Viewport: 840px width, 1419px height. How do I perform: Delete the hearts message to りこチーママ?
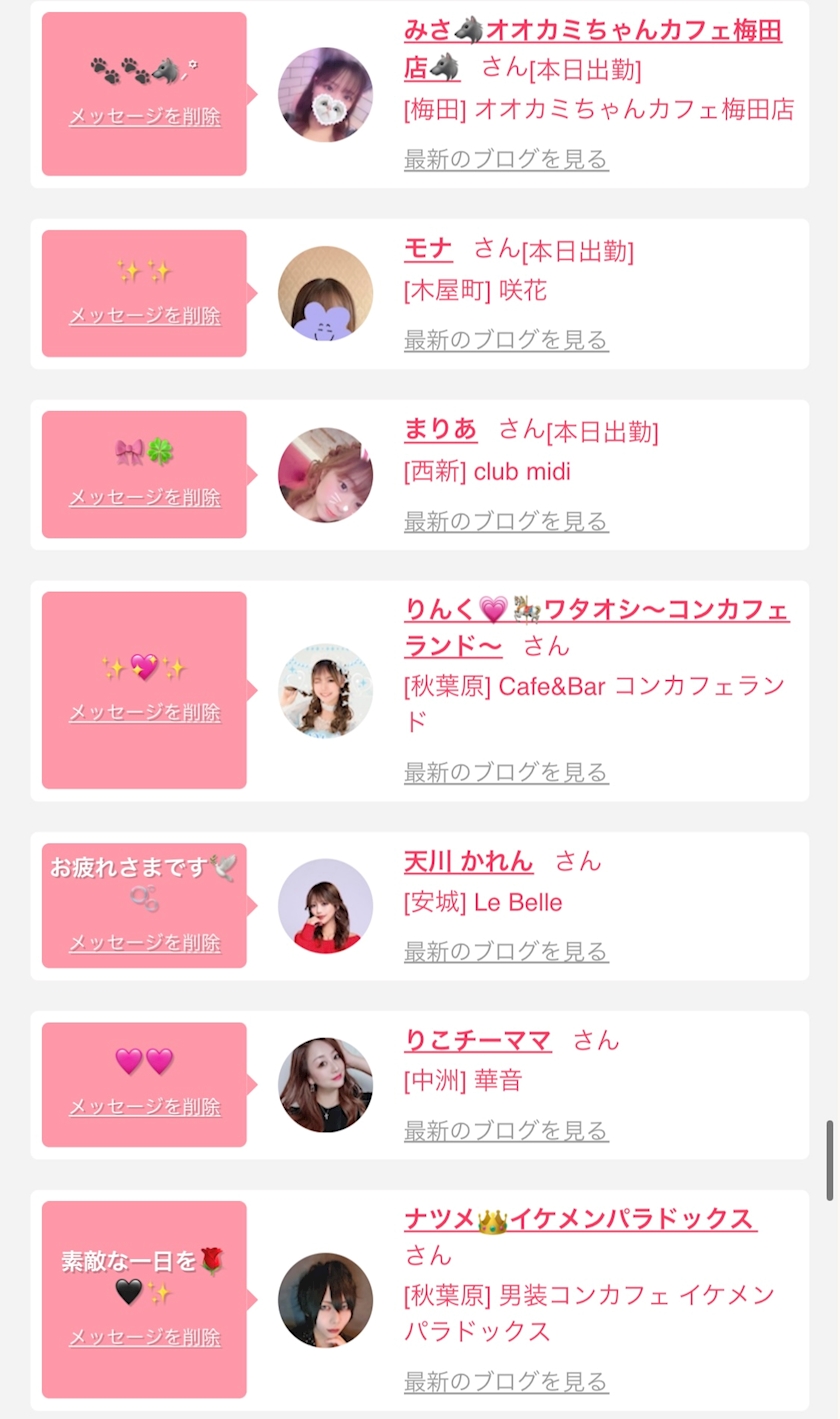pyautogui.click(x=145, y=1107)
